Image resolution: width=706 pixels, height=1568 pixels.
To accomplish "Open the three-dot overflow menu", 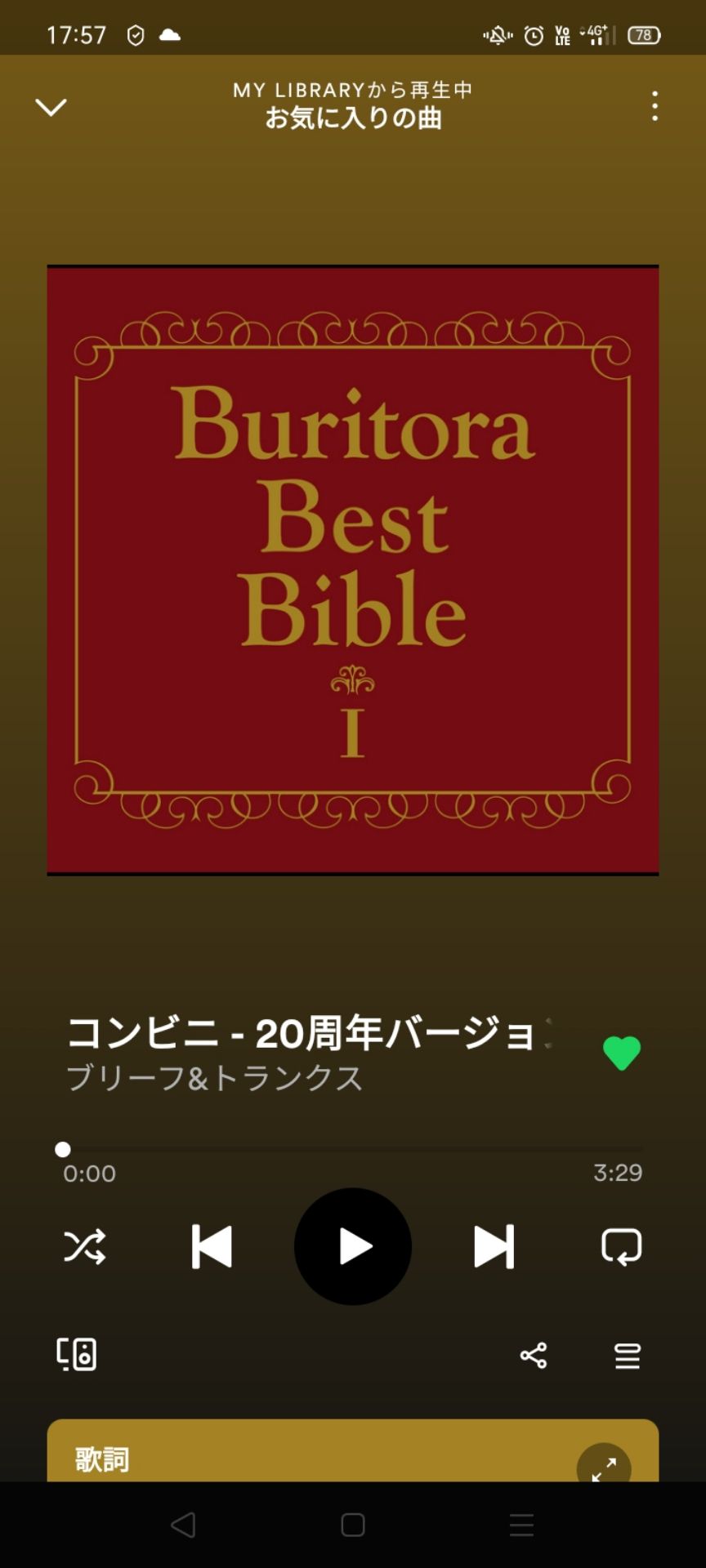I will pos(655,106).
